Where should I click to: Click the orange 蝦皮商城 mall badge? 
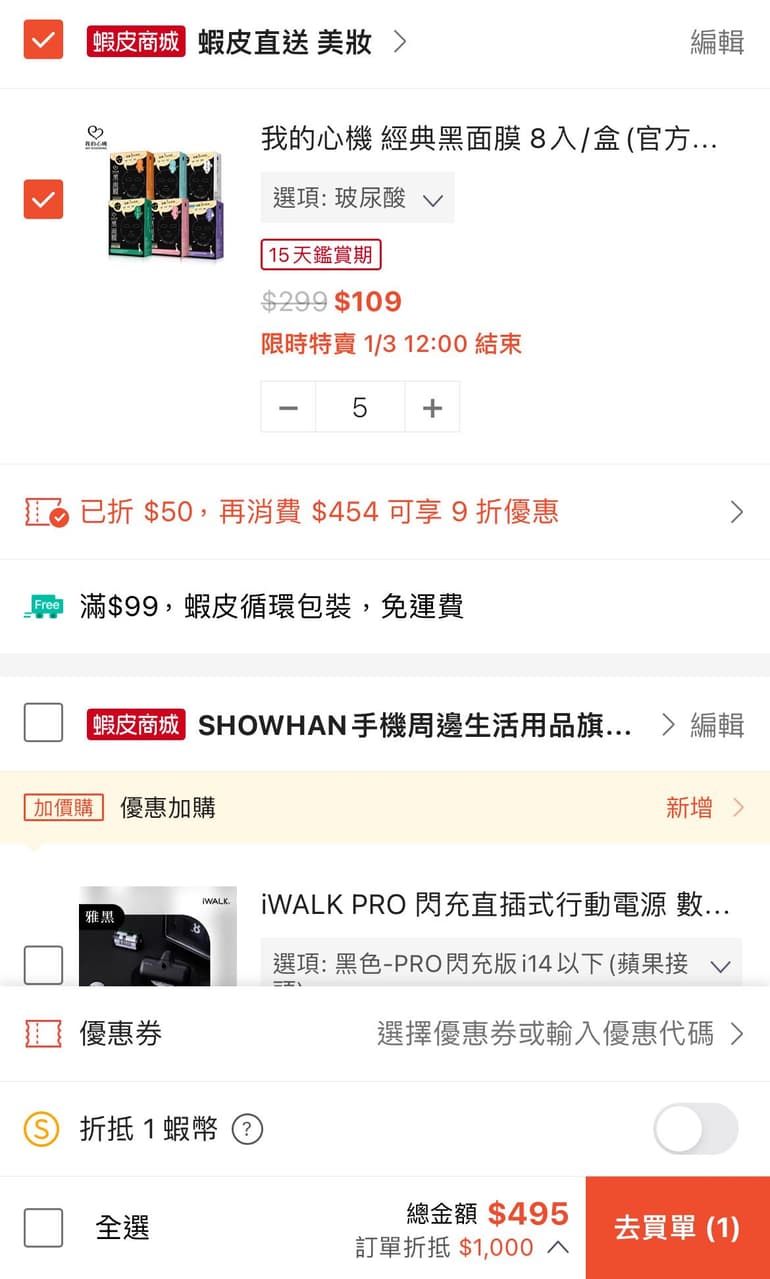click(135, 41)
